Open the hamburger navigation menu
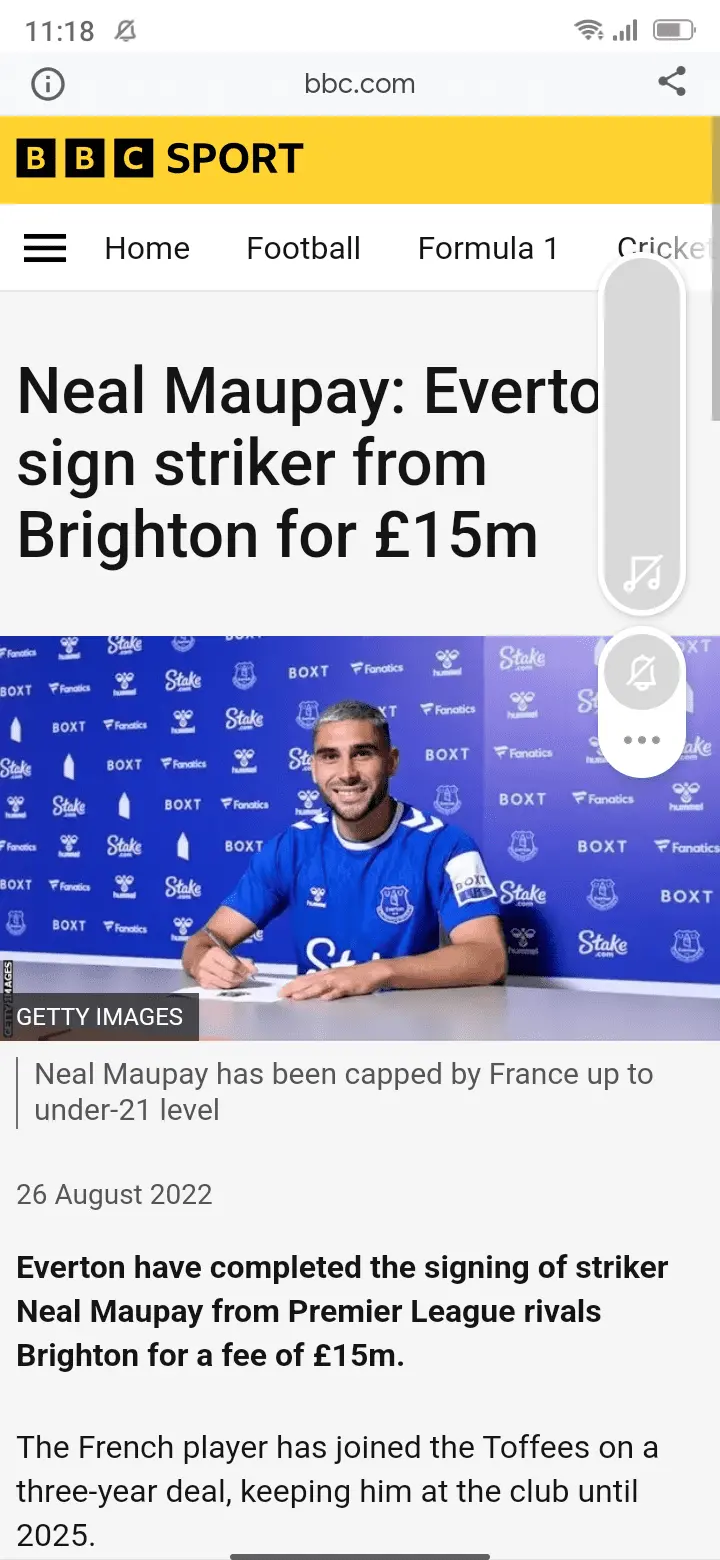The image size is (720, 1560). (45, 248)
